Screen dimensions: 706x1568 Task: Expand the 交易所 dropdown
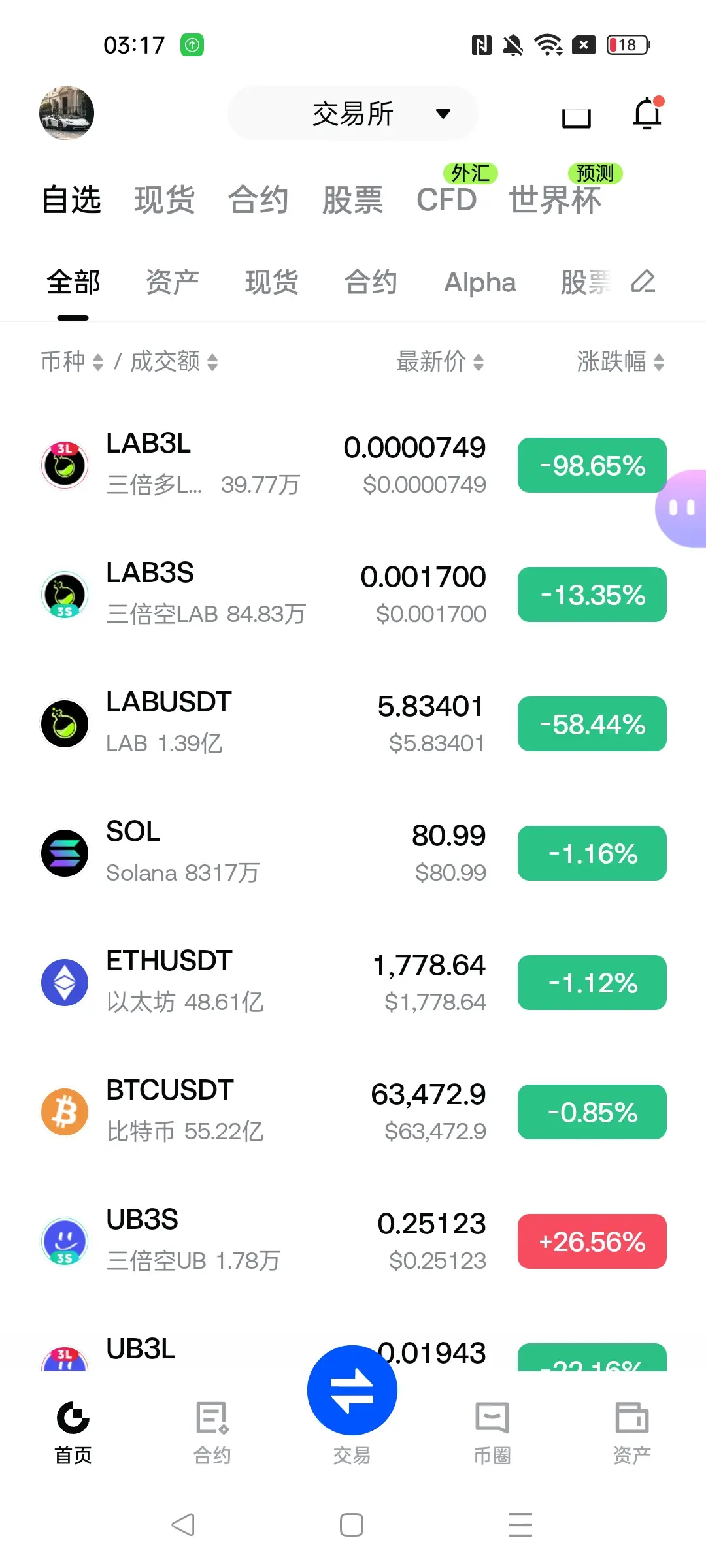pos(353,114)
